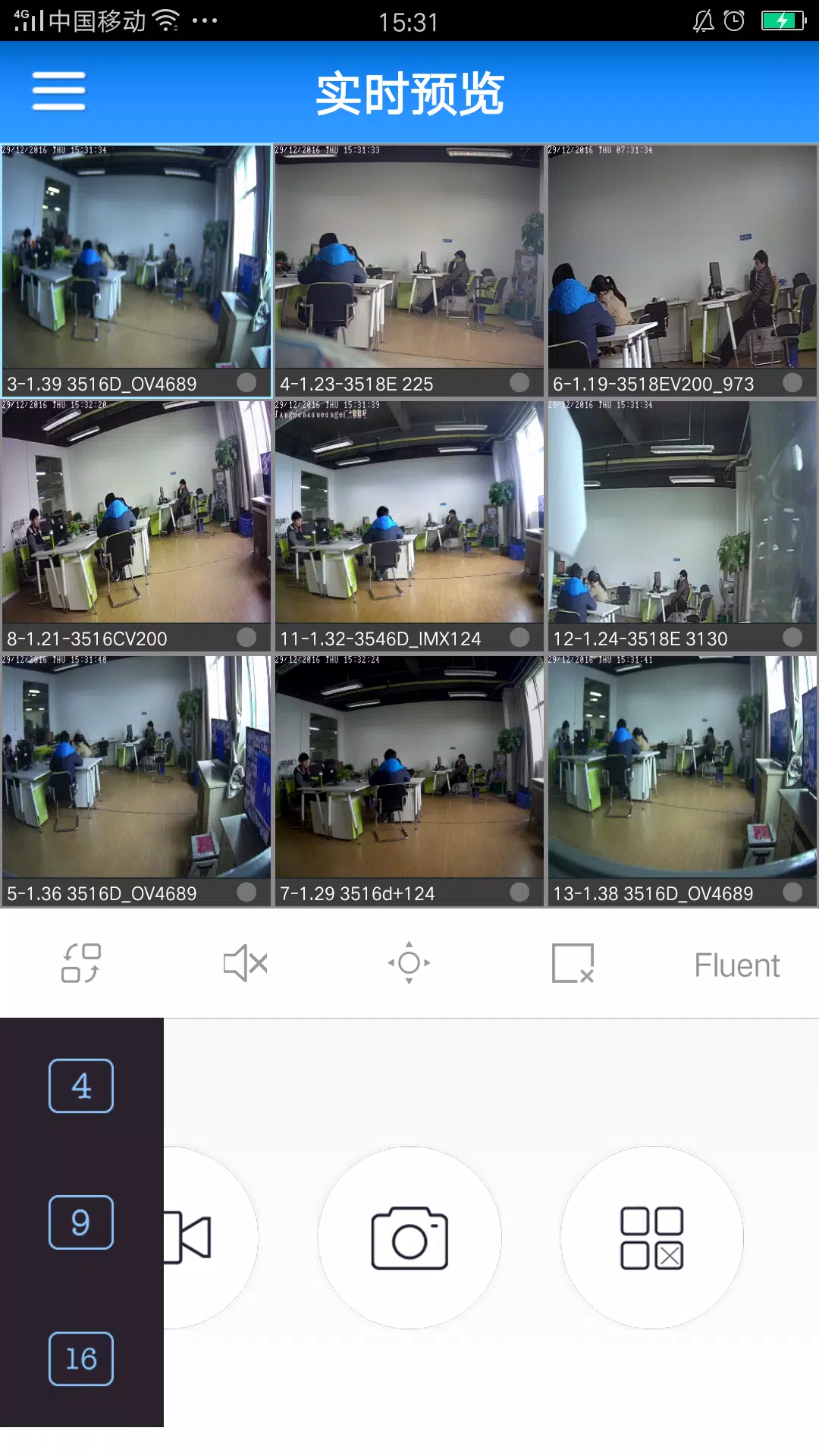Select camera 3-1.39 3516D_OV4689 feed
The width and height of the screenshot is (819, 1456).
pyautogui.click(x=136, y=258)
